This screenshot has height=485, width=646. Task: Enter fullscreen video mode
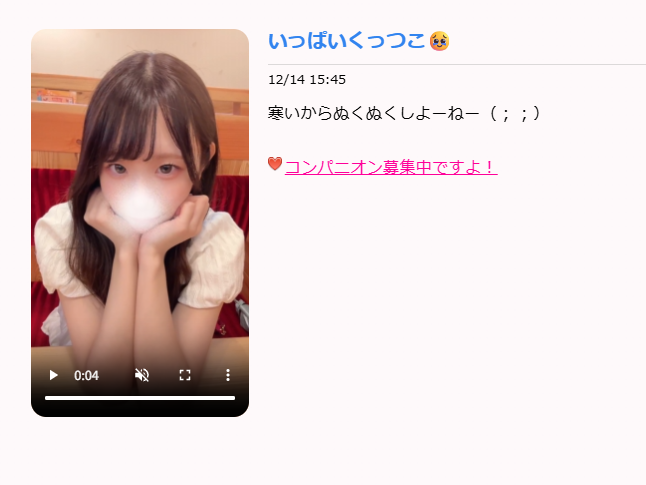[x=185, y=375]
